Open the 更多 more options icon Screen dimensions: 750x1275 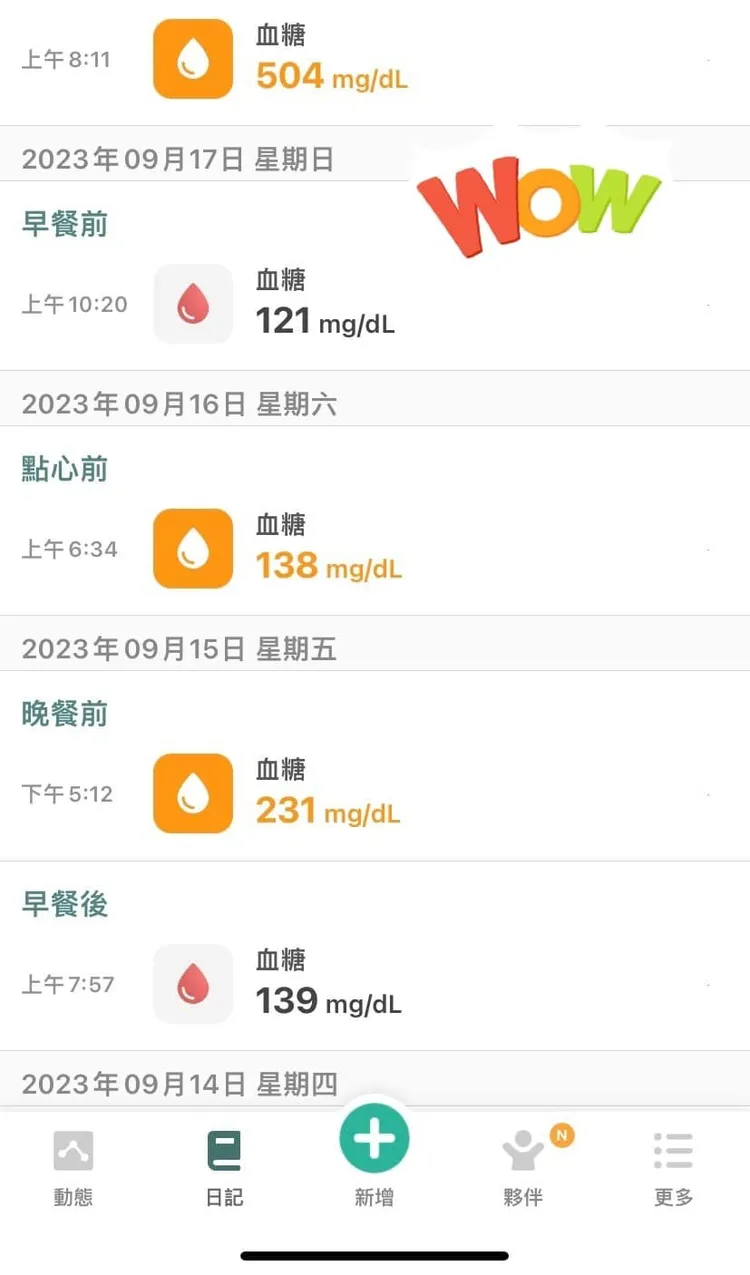[x=673, y=1150]
